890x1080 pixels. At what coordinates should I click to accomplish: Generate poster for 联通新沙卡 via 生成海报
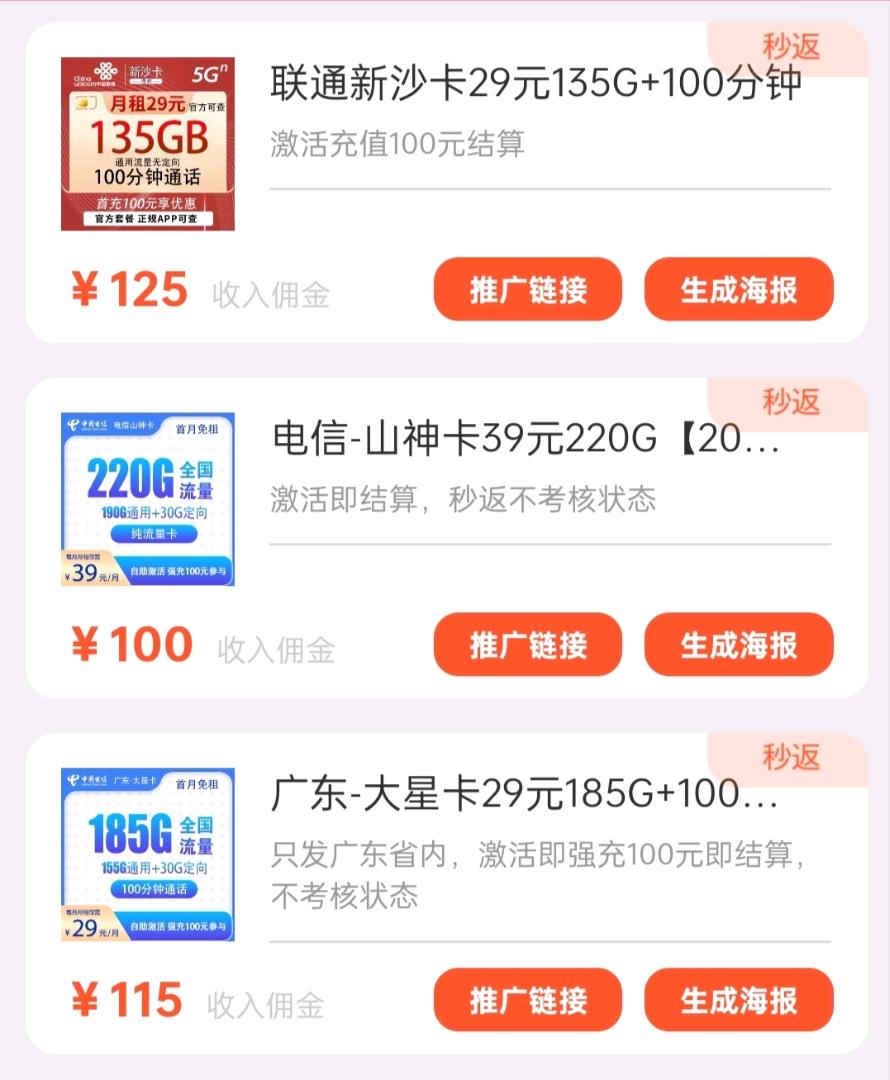click(738, 290)
